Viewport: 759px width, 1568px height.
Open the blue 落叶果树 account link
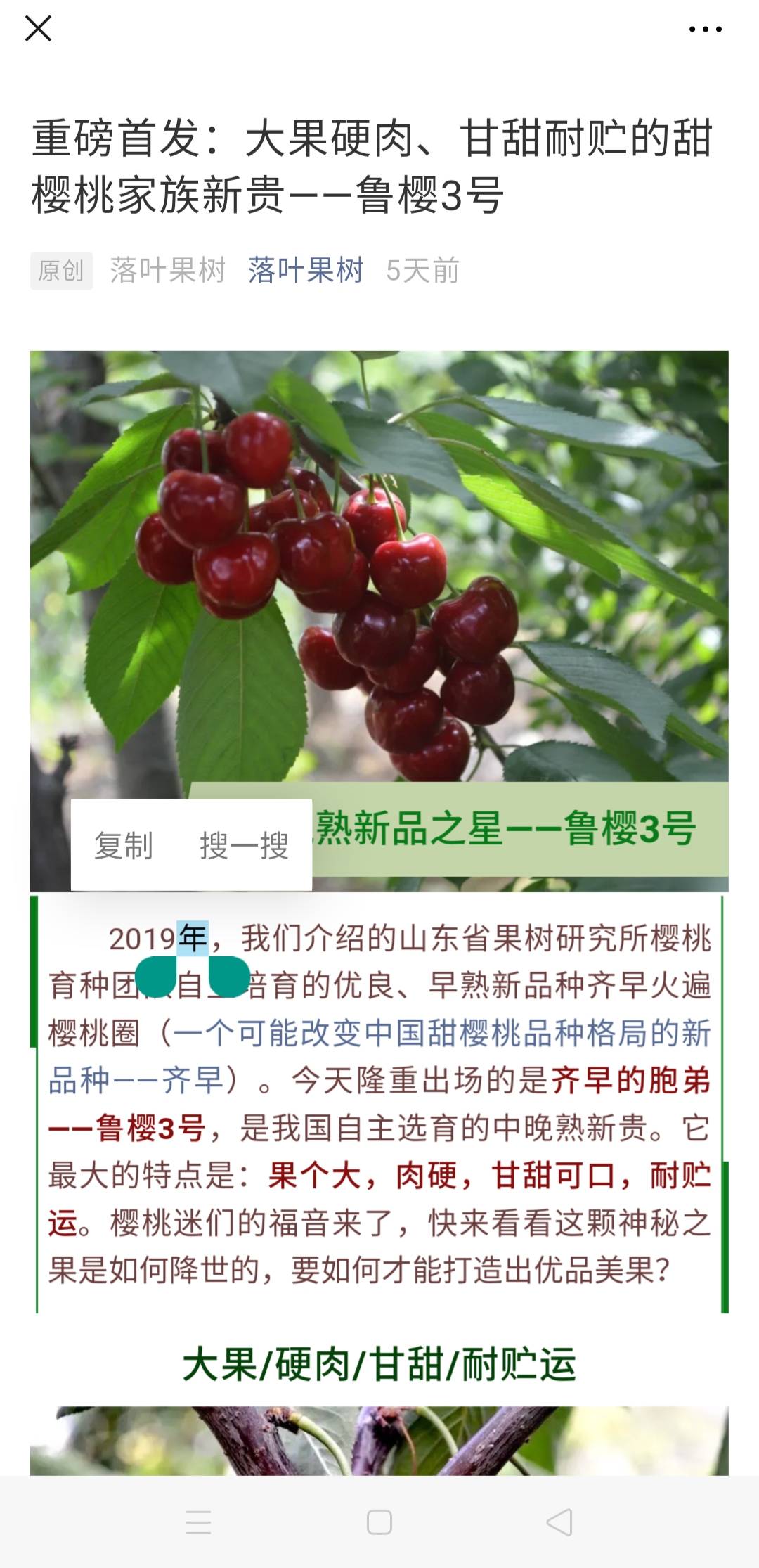[x=305, y=270]
